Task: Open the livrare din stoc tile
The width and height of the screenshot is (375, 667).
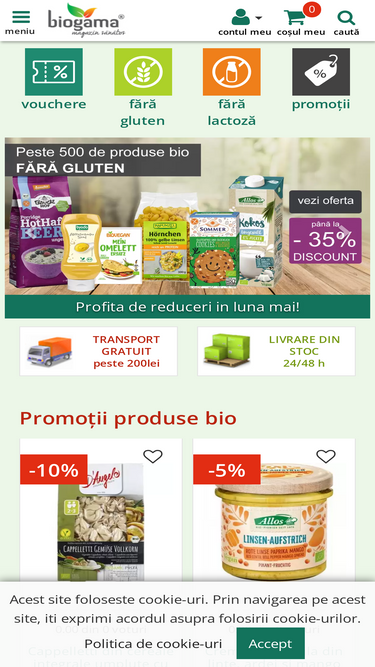Action: pos(276,351)
